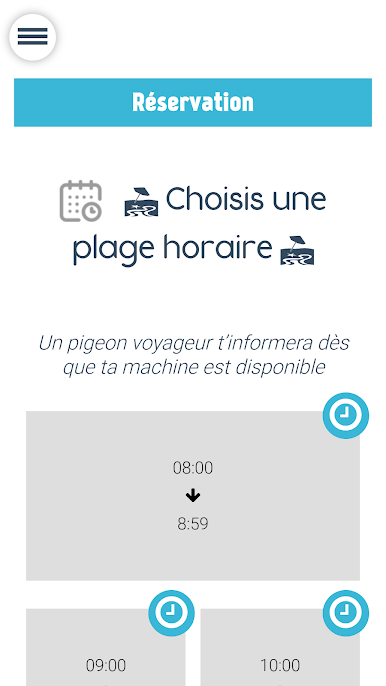
Task: Select the 08:00 to 8:59 time slot
Action: click(193, 495)
